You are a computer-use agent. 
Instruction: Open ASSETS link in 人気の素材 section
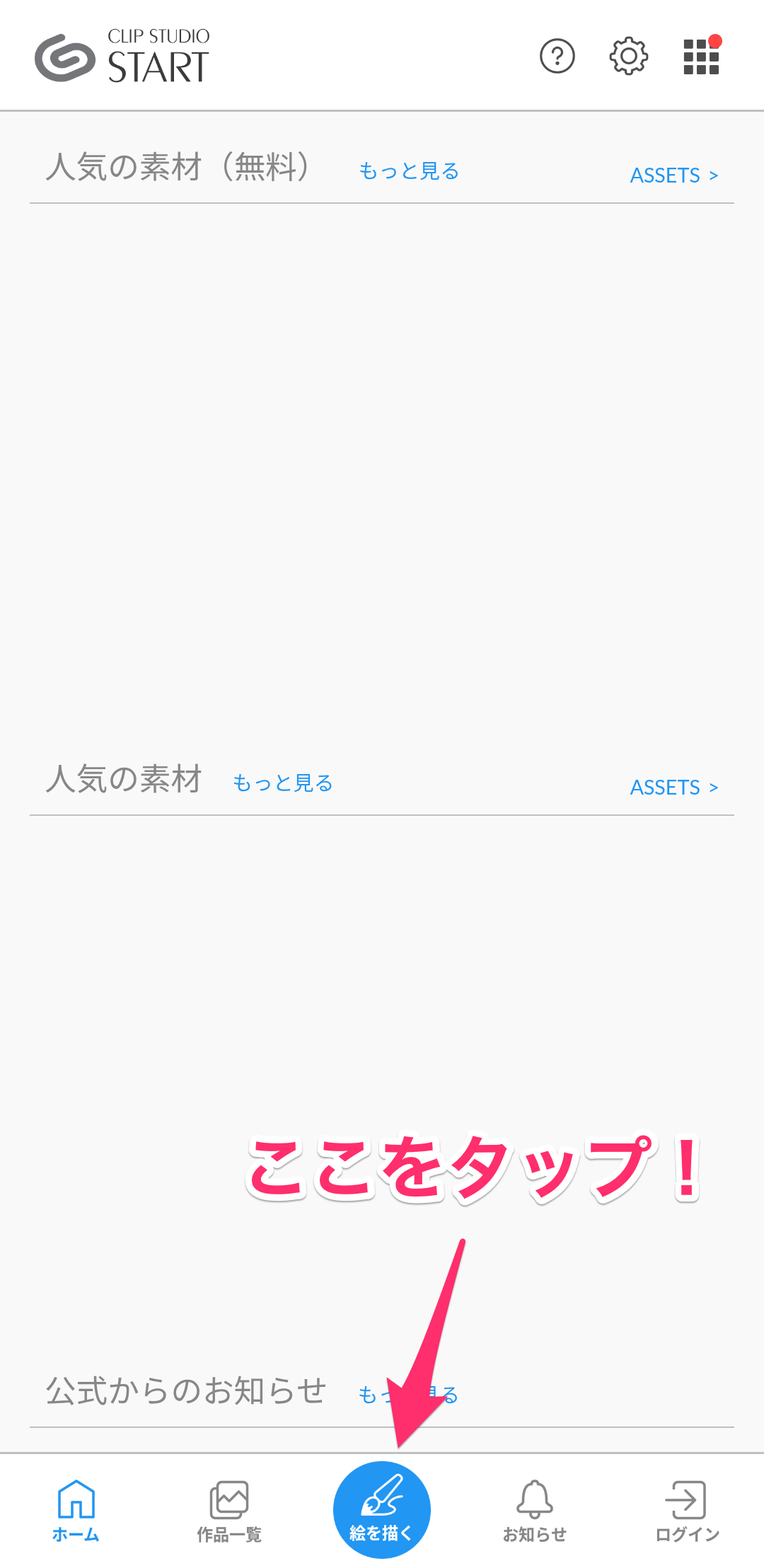click(673, 787)
